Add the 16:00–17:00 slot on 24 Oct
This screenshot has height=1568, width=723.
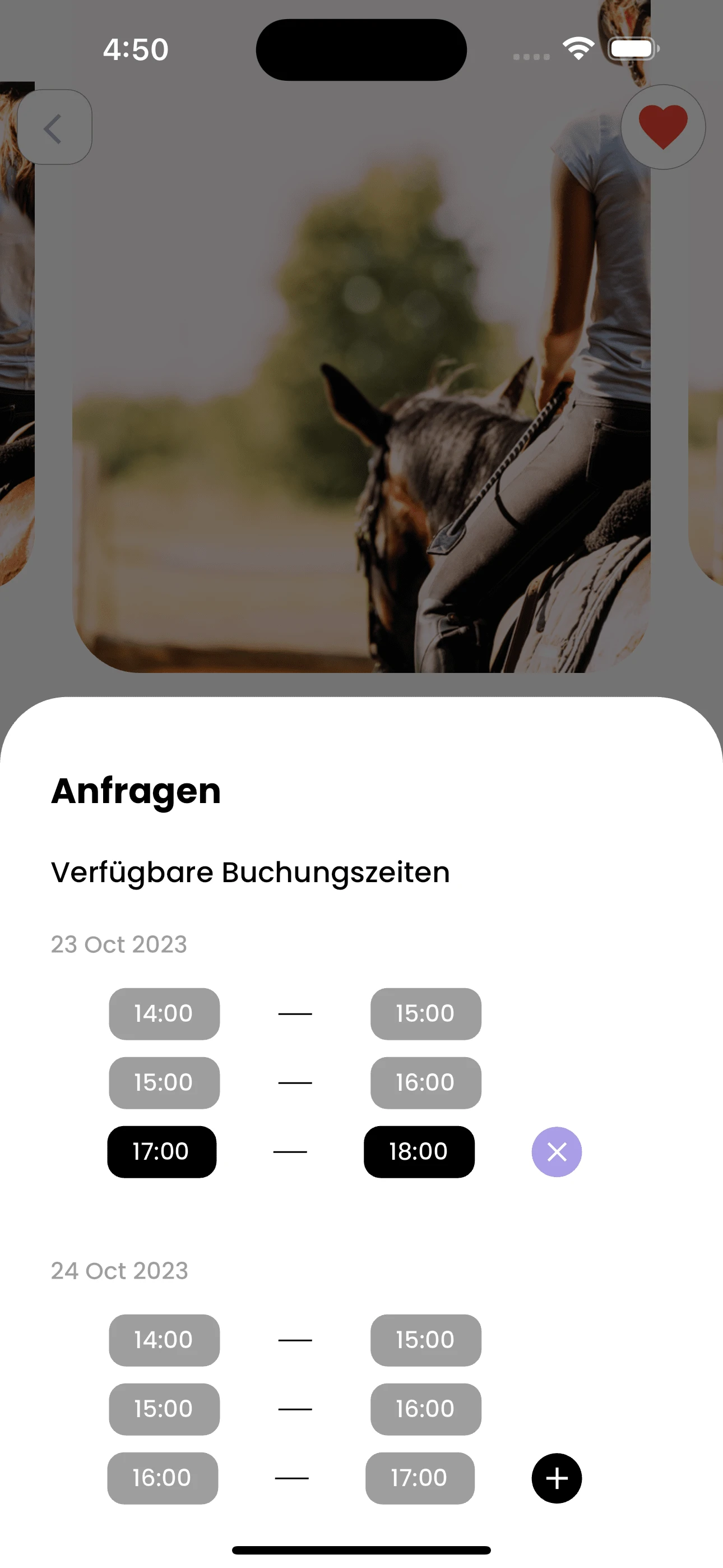click(x=556, y=1478)
